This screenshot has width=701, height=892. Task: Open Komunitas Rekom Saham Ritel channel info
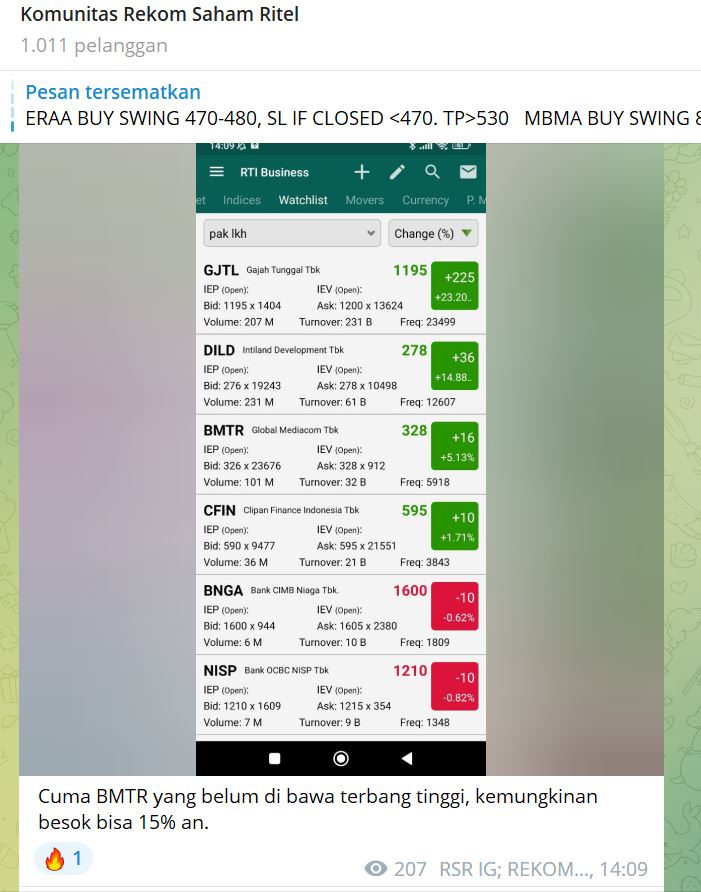point(160,15)
